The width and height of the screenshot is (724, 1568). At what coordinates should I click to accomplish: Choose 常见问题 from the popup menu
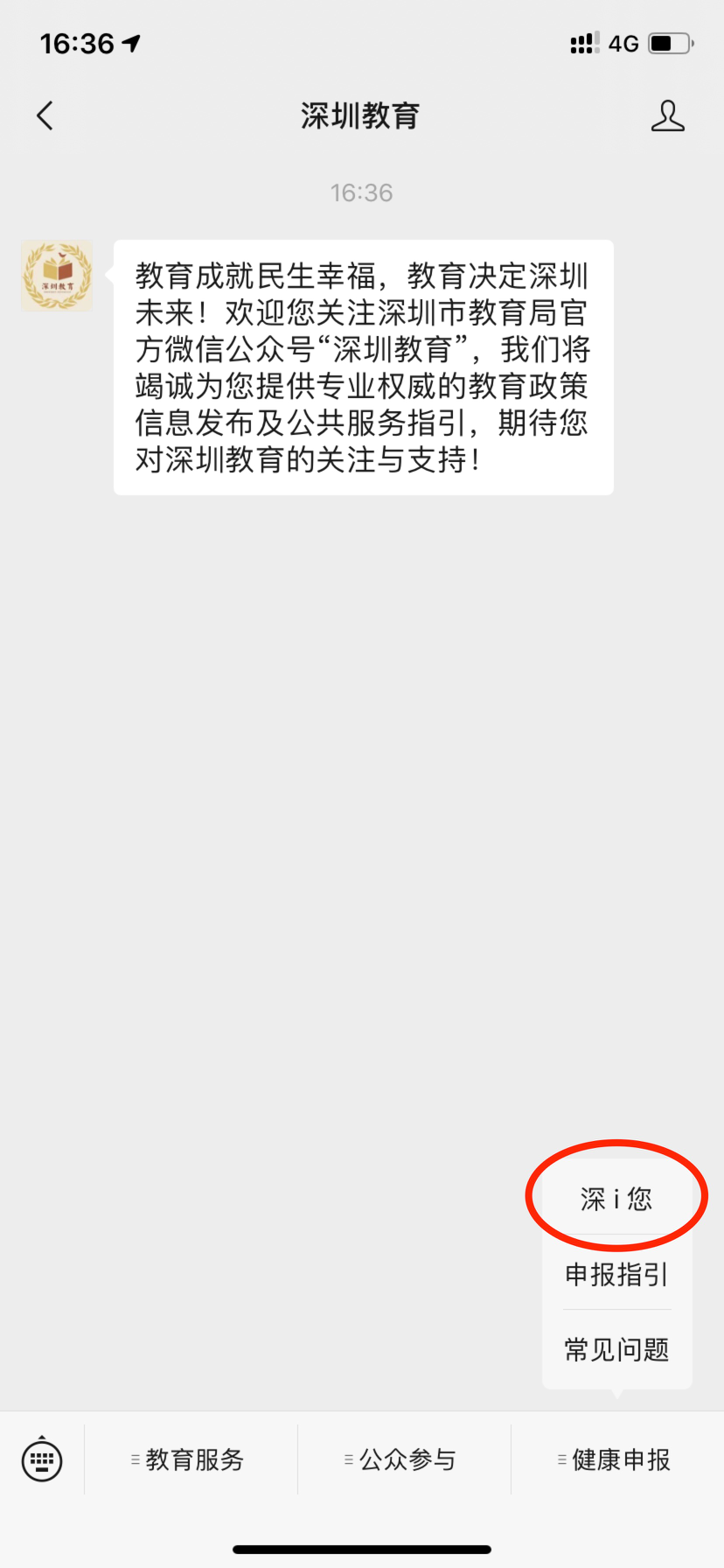tap(616, 1349)
